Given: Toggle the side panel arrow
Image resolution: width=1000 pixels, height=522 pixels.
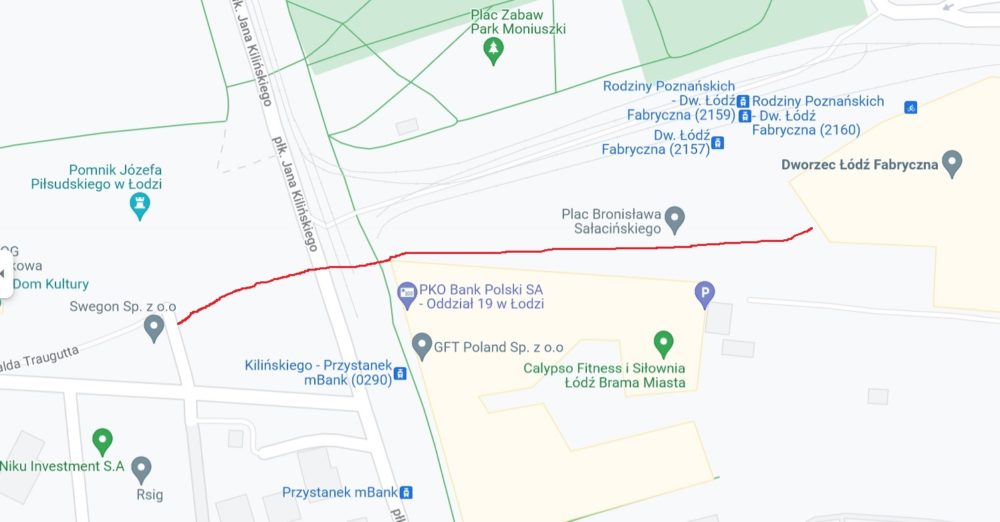Looking at the screenshot, I should tap(3, 273).
